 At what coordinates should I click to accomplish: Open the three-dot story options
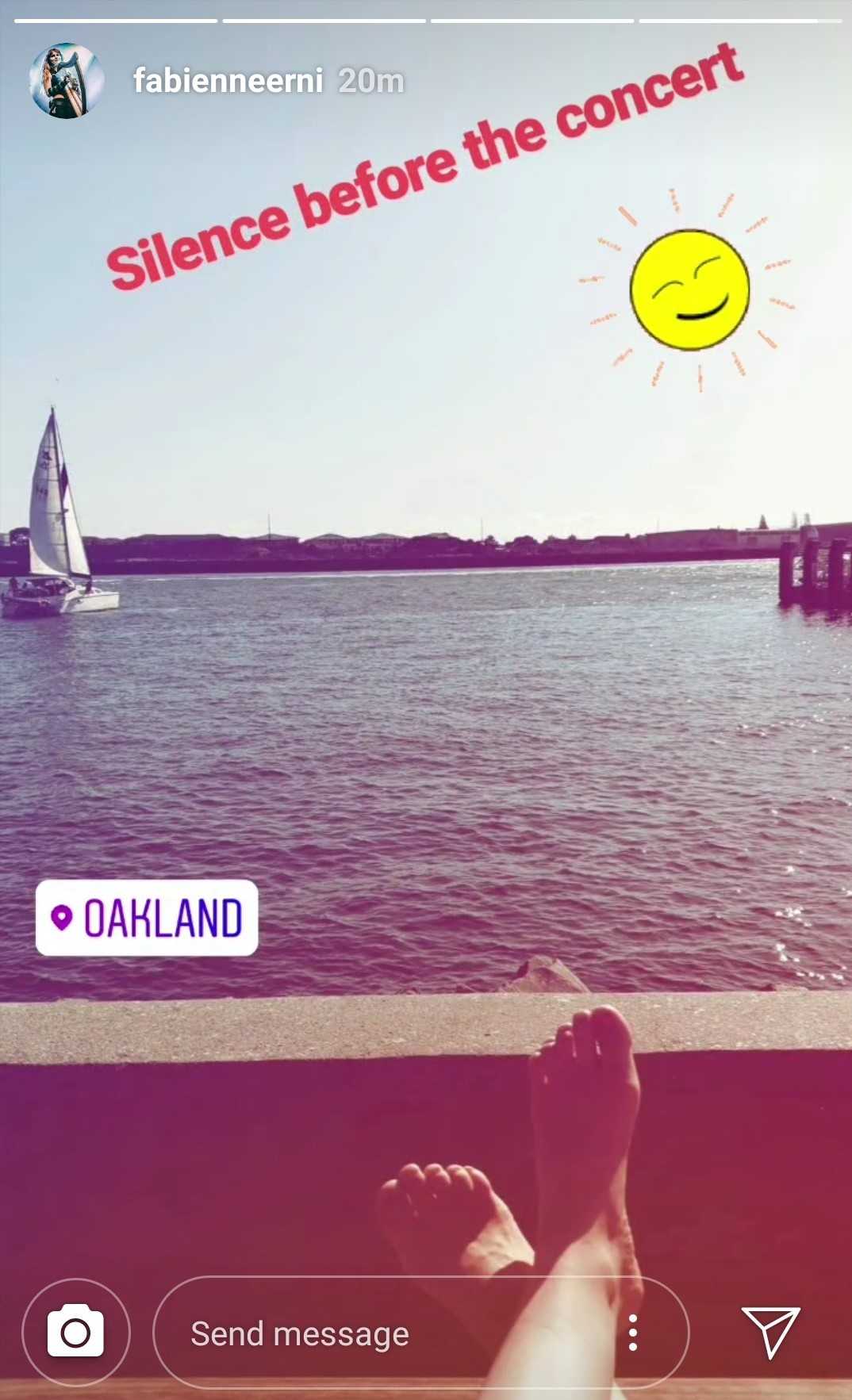click(x=632, y=1333)
